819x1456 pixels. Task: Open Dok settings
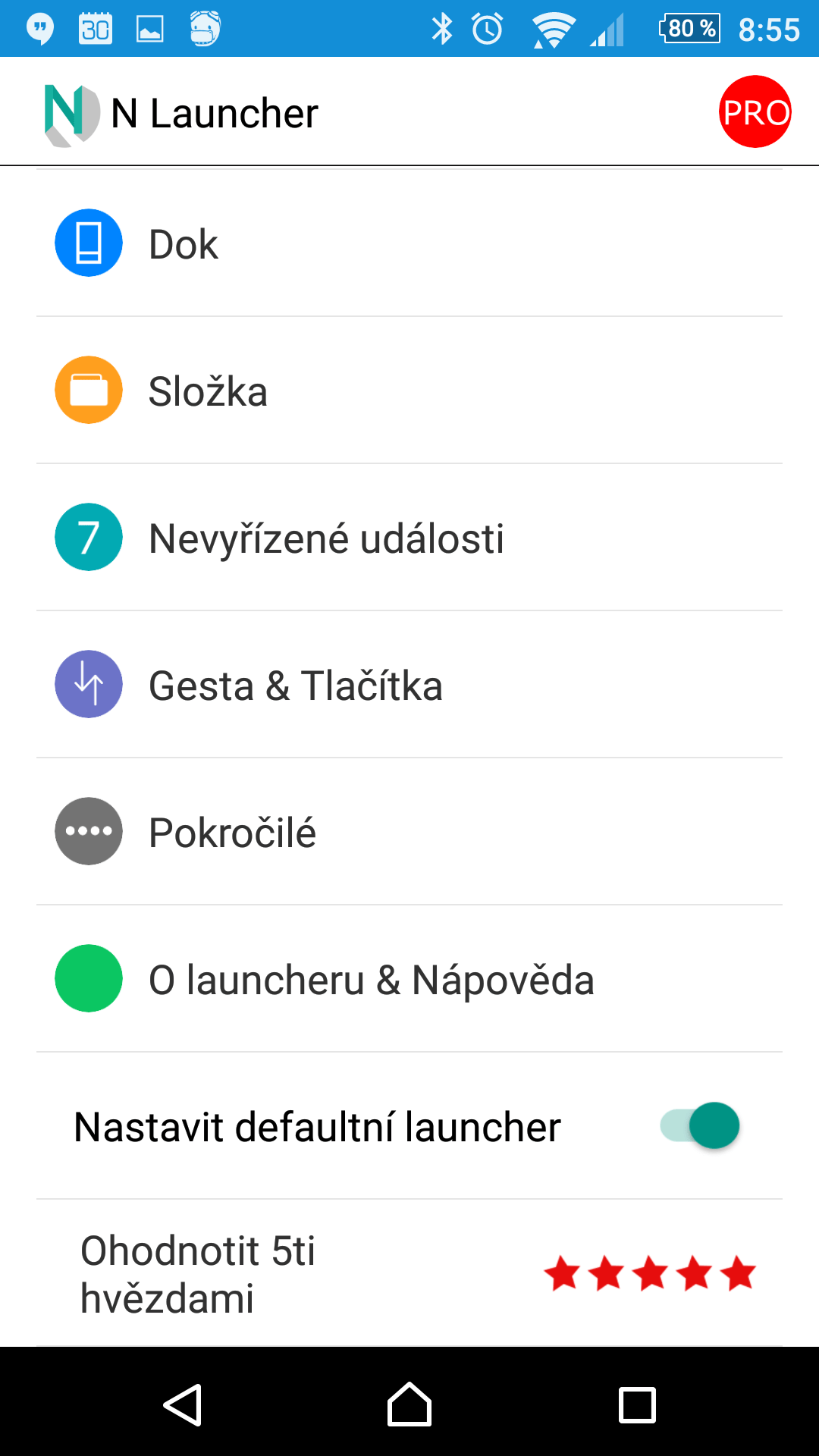point(409,243)
